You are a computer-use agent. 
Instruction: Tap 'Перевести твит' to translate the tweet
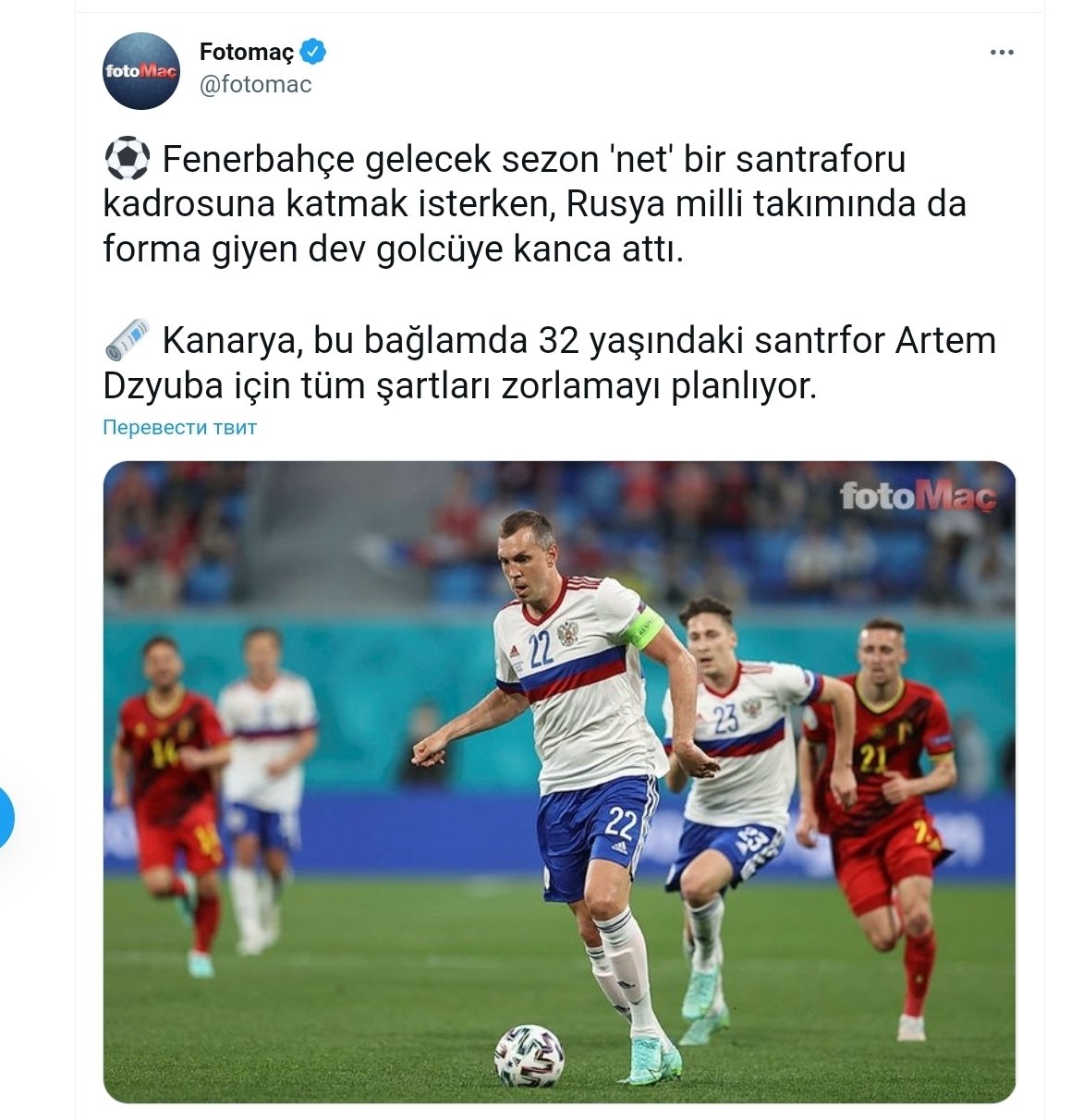click(x=179, y=428)
